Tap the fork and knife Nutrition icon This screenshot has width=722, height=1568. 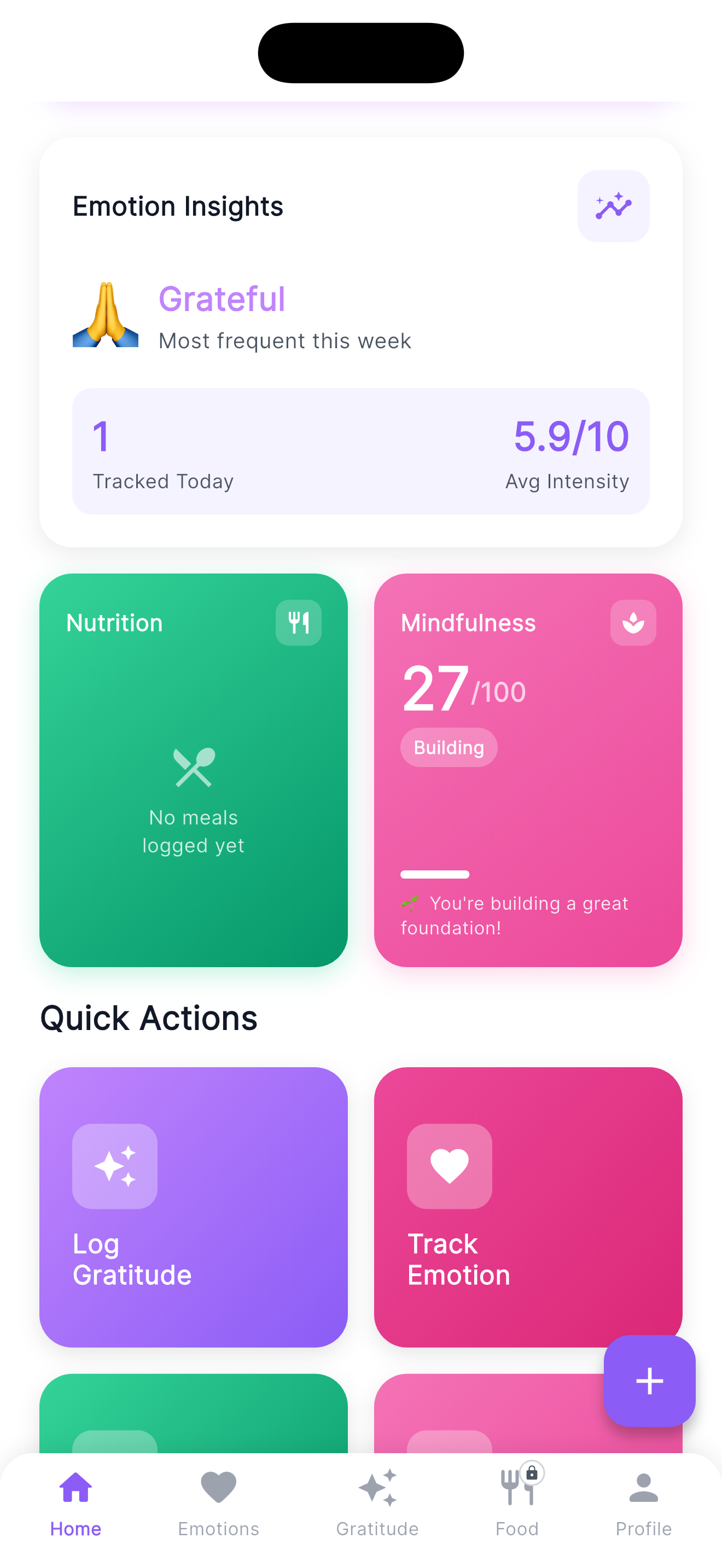point(298,623)
